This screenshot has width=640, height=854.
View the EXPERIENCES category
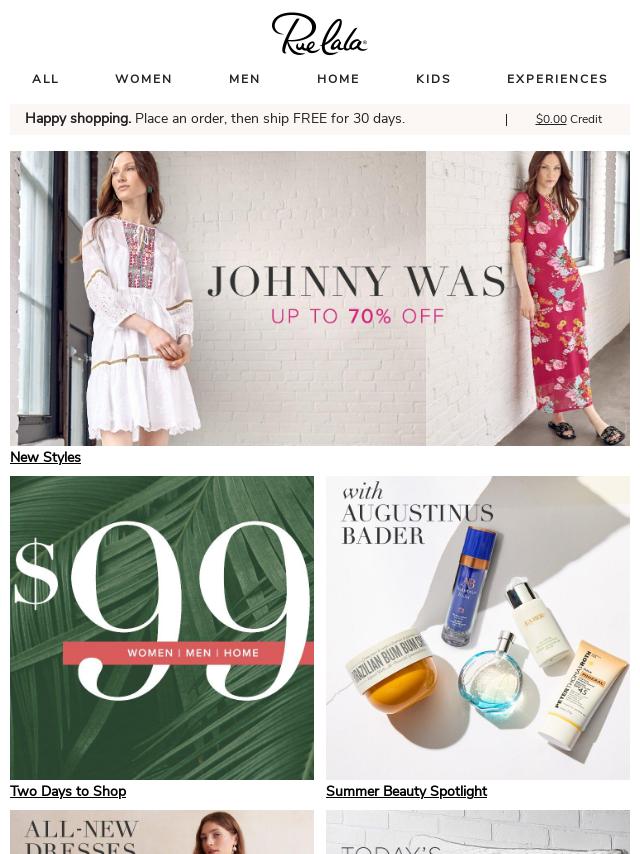[557, 79]
